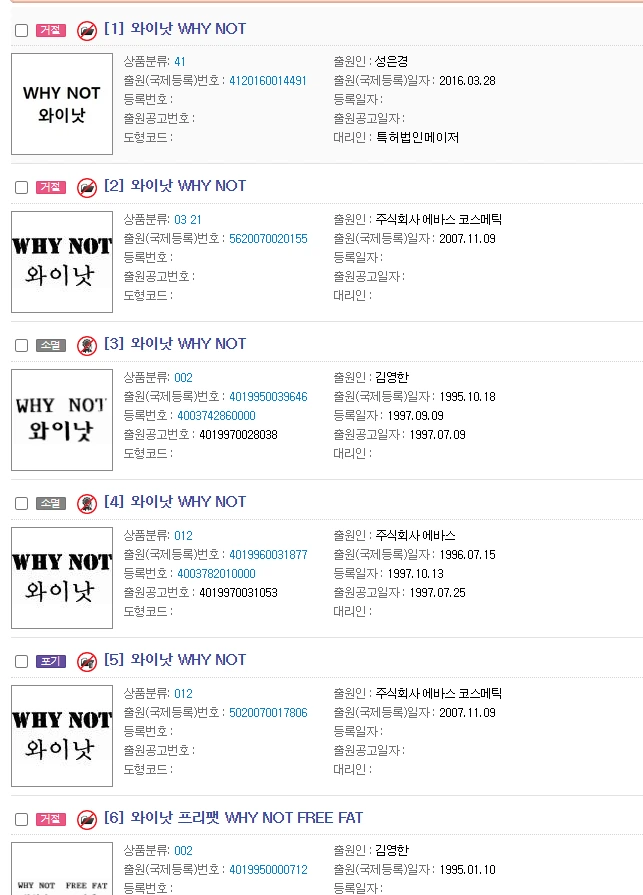The image size is (643, 895).
Task: Check the checkbox for result [1]
Action: pyautogui.click(x=21, y=30)
